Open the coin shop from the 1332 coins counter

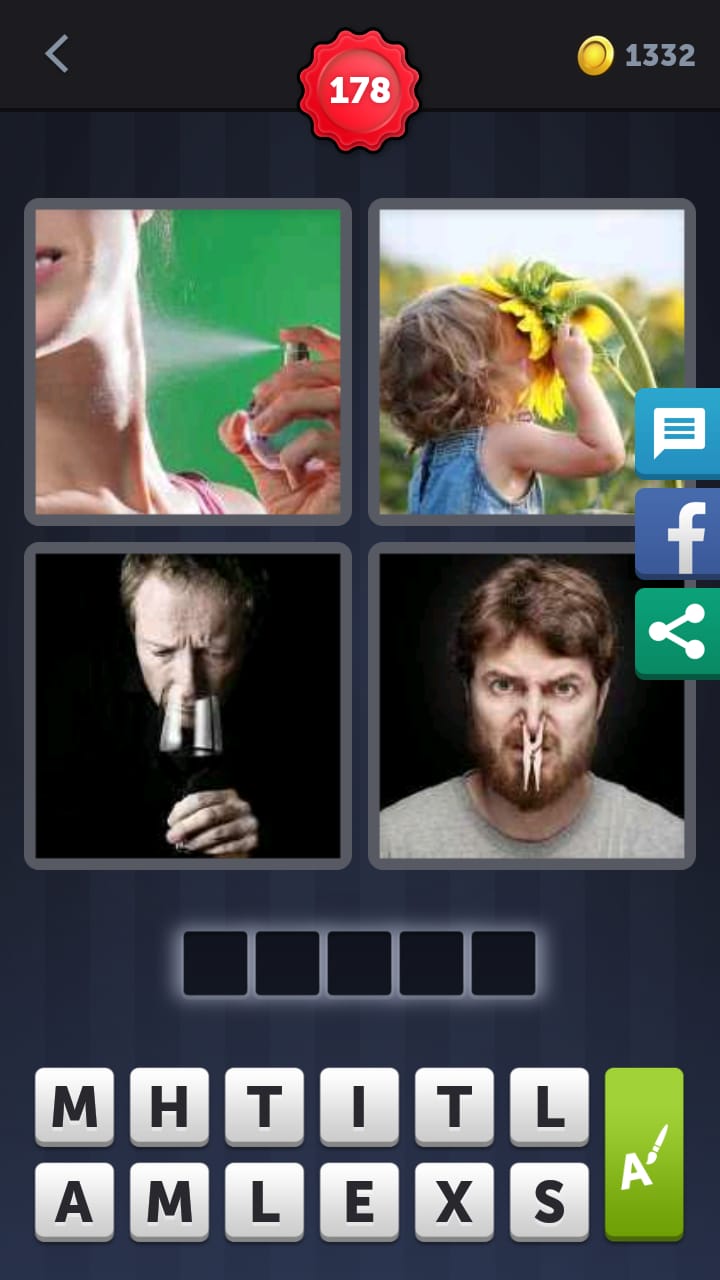(637, 55)
